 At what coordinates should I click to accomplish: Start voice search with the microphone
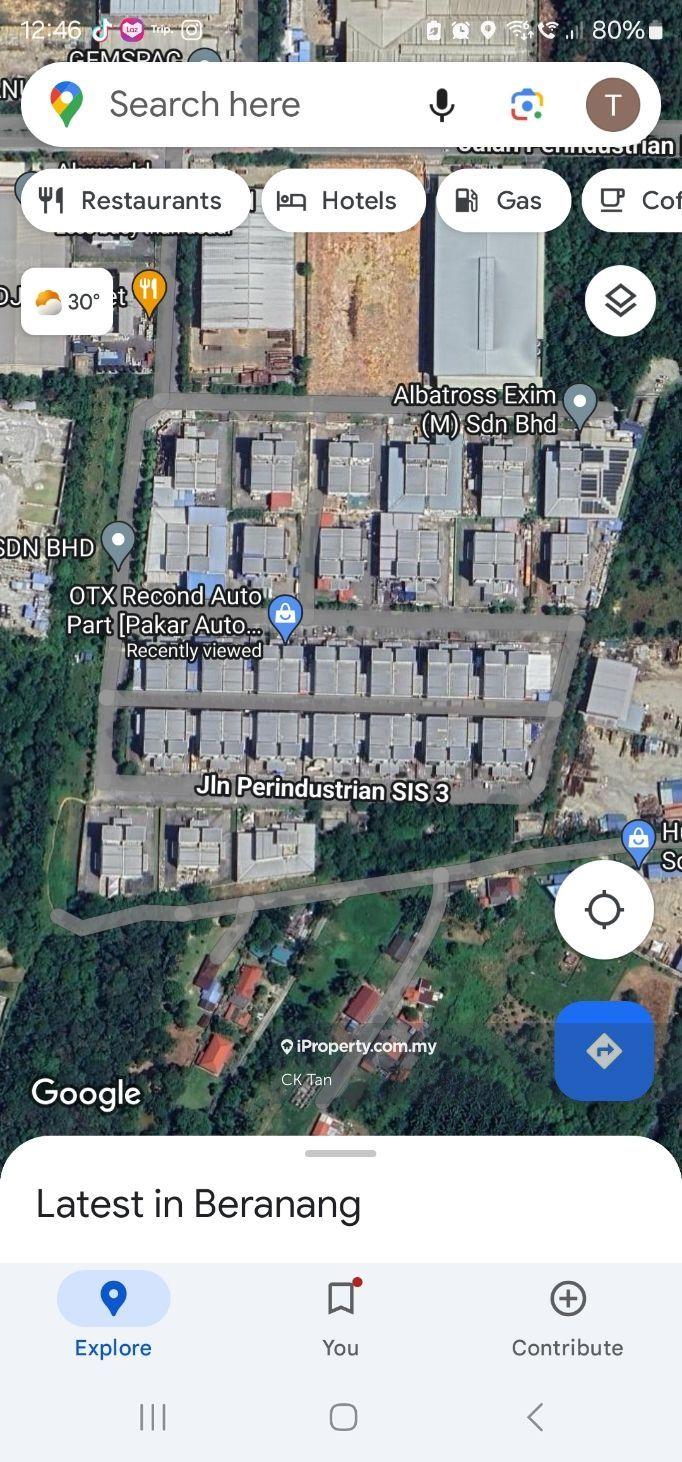pos(441,104)
